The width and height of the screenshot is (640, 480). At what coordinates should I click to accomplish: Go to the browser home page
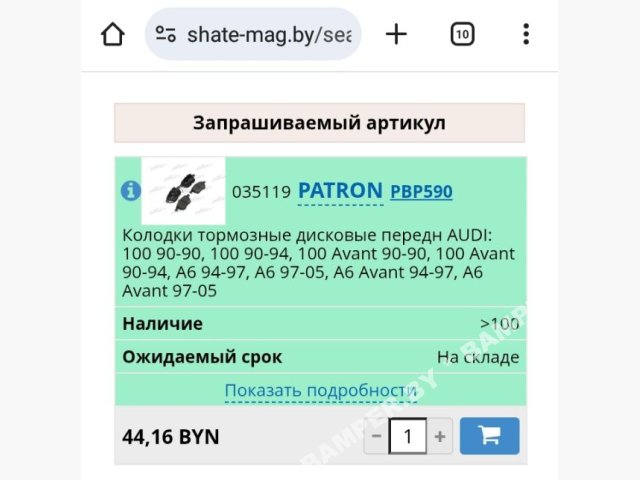point(113,35)
